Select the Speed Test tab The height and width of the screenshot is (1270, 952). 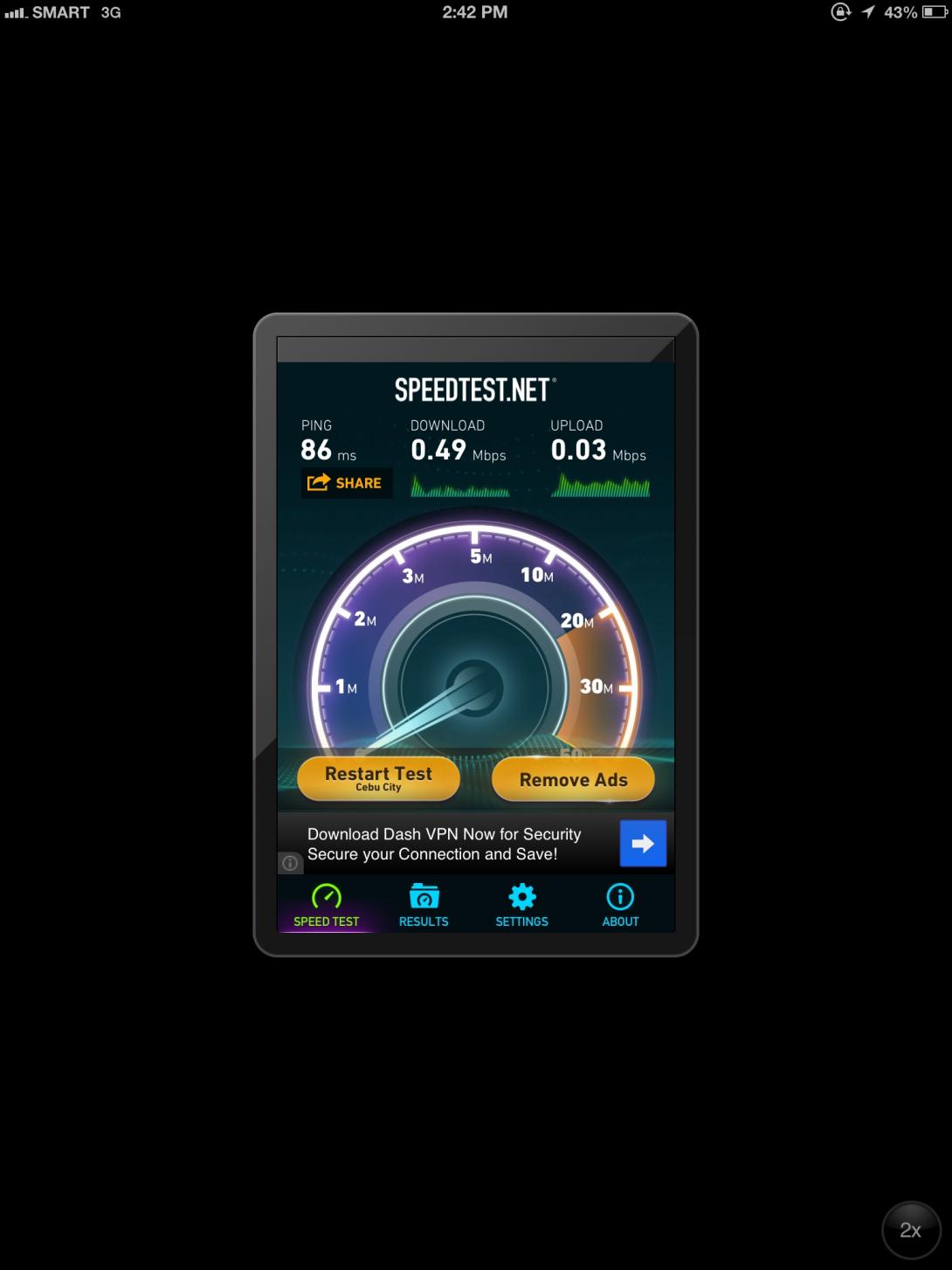coord(327,905)
